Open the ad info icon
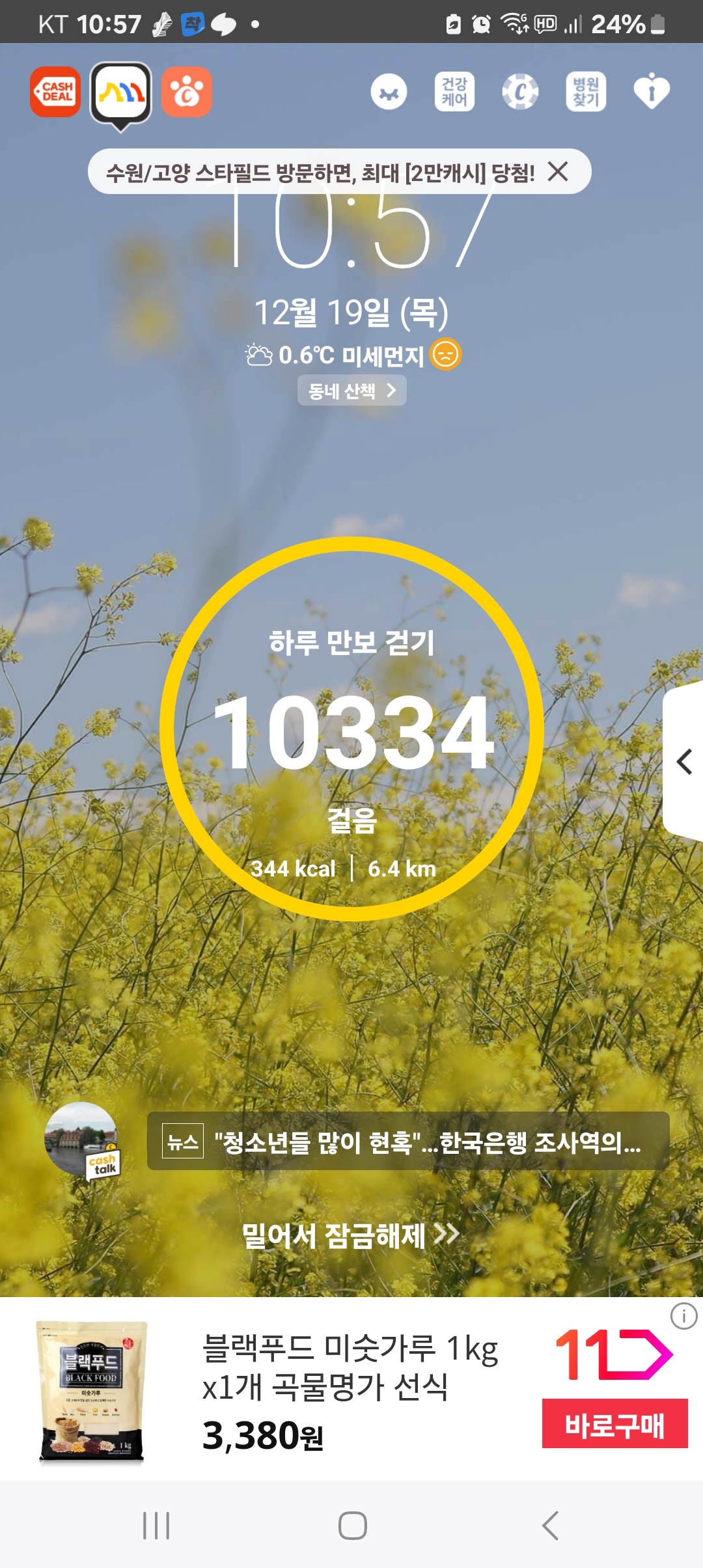This screenshot has height=1568, width=703. point(683,1317)
